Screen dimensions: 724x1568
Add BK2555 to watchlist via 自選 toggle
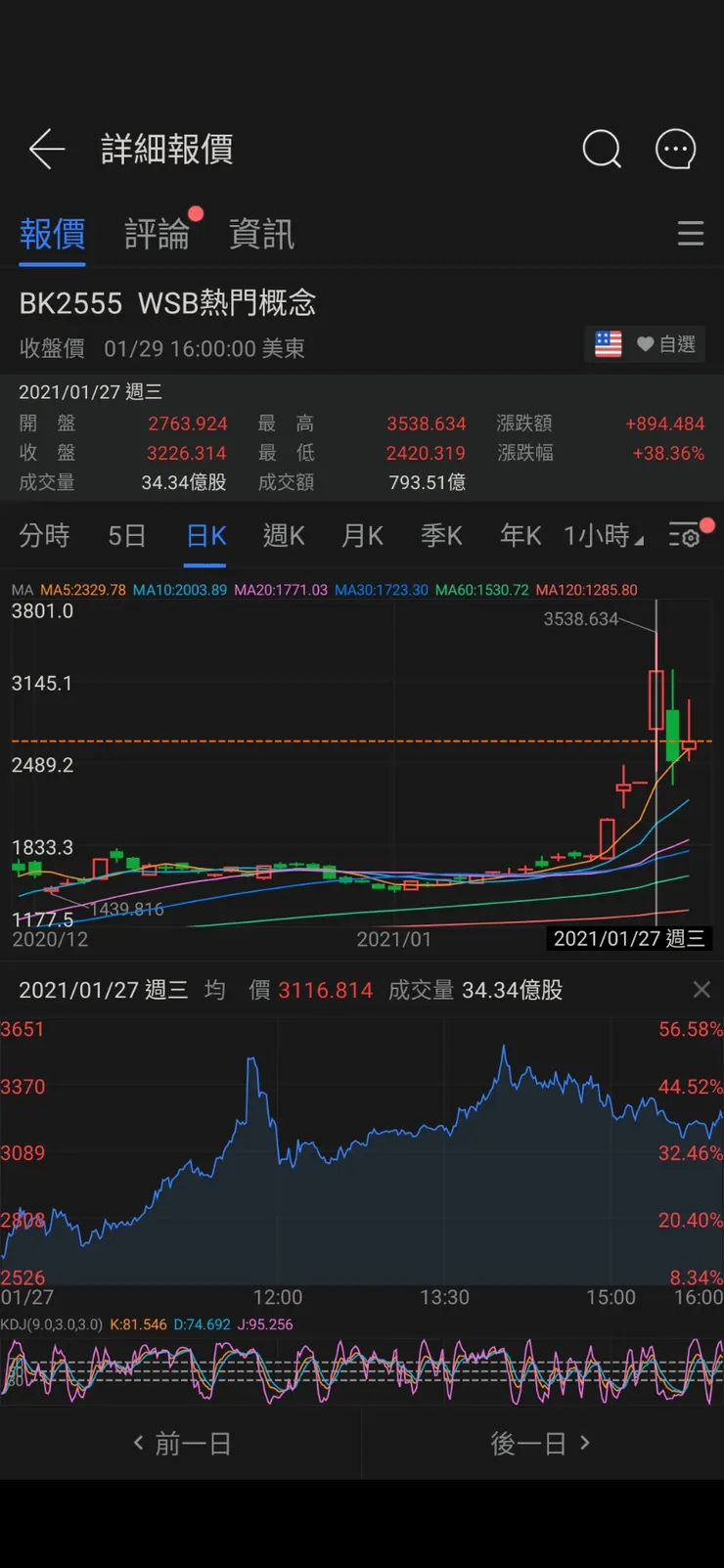(x=667, y=344)
